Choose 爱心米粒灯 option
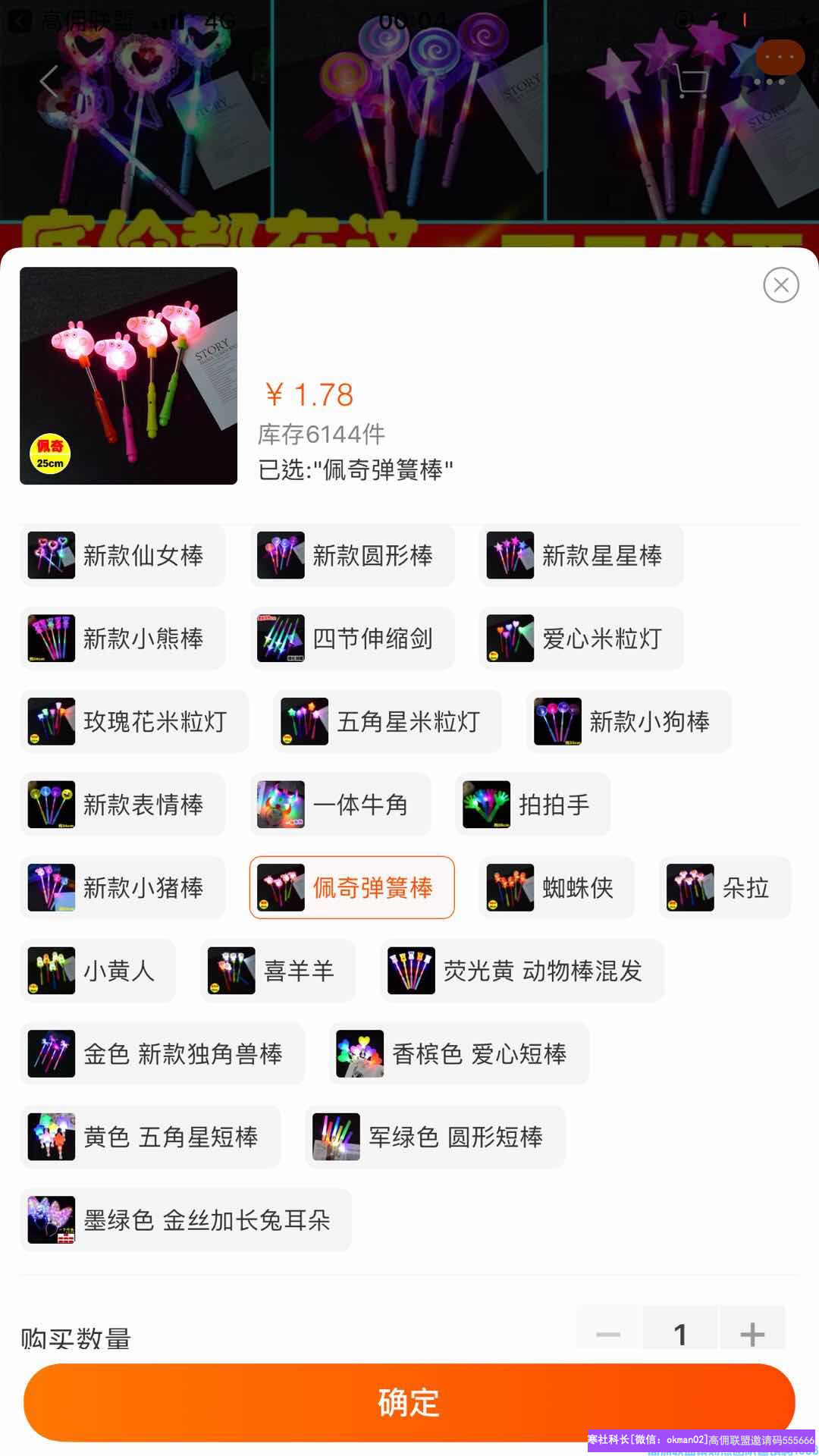This screenshot has height=1456, width=819. [581, 639]
